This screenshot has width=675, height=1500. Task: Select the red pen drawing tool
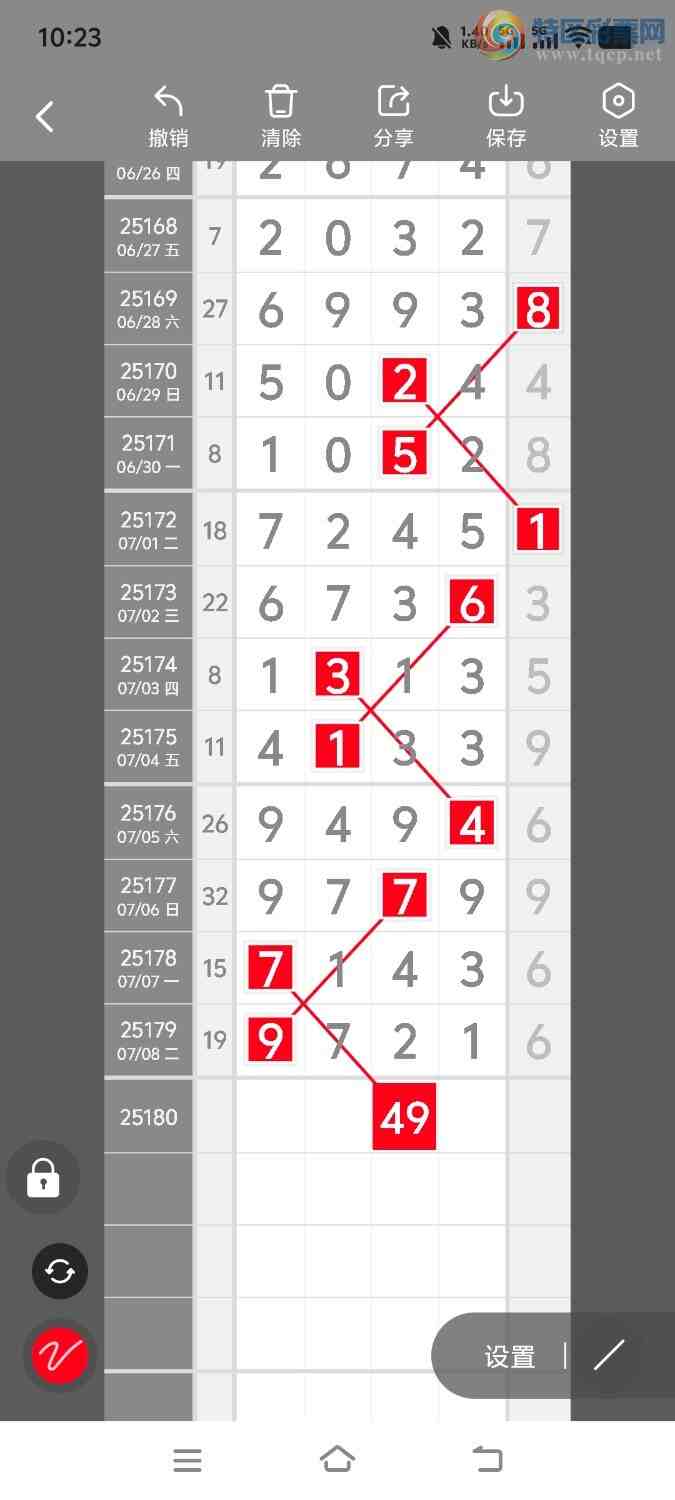click(60, 1355)
